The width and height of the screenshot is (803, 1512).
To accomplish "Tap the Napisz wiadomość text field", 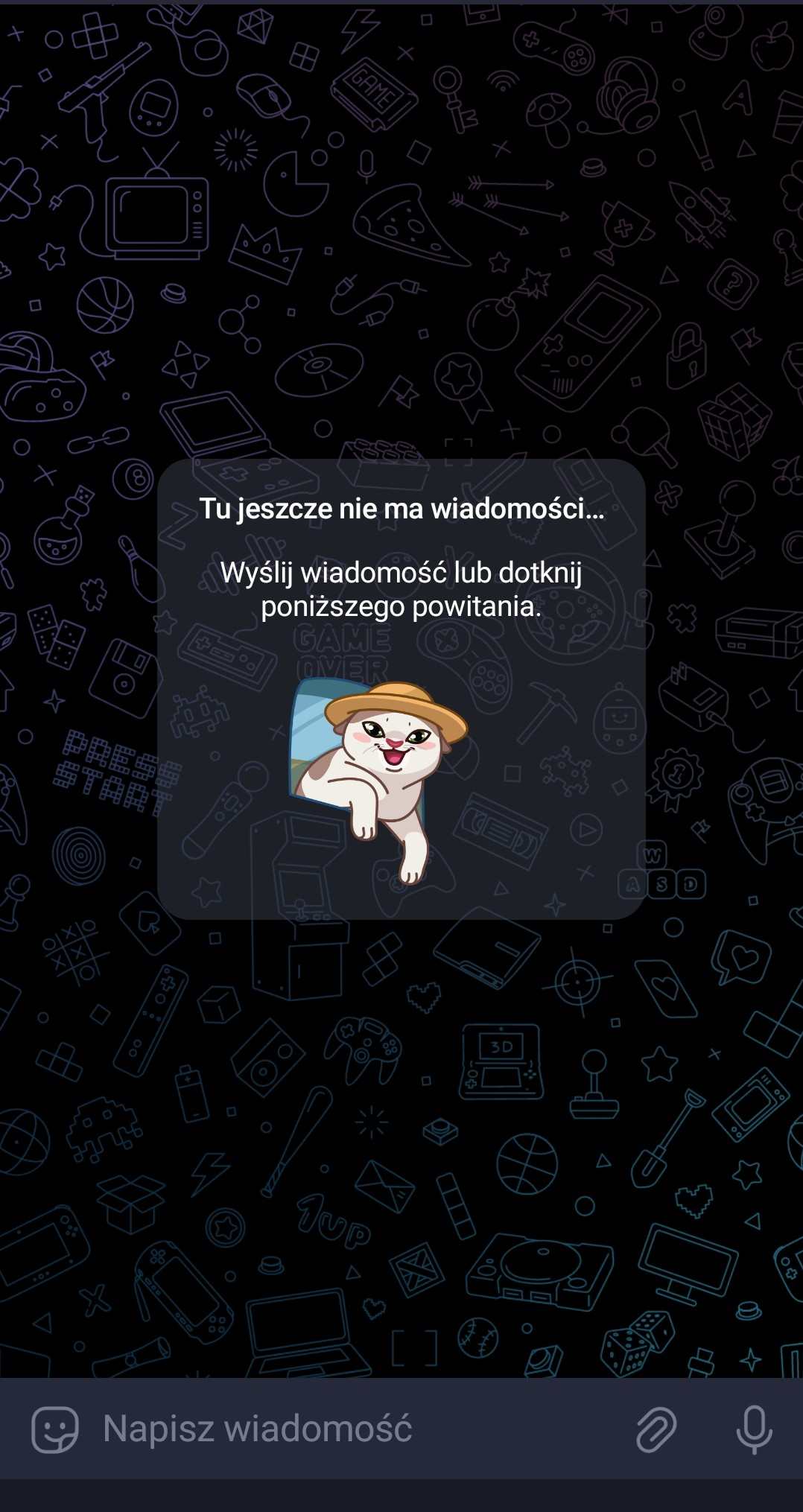I will click(358, 1429).
